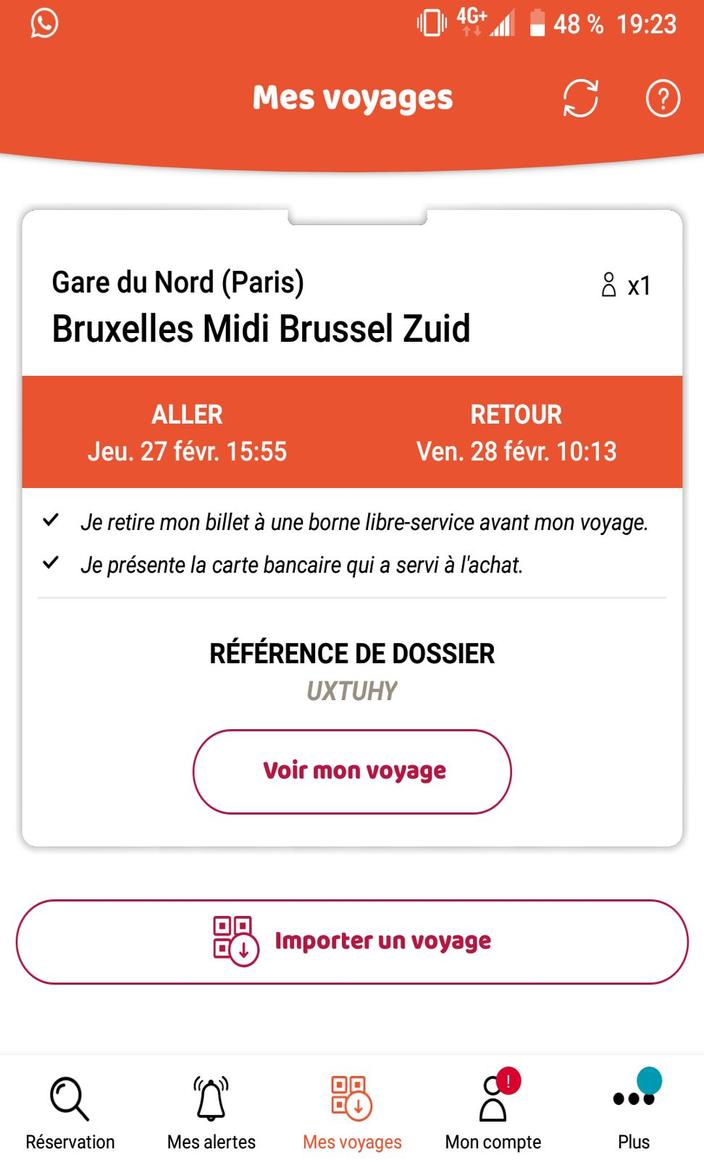Select the Mes voyages tab
The width and height of the screenshot is (704, 1173).
point(352,1112)
